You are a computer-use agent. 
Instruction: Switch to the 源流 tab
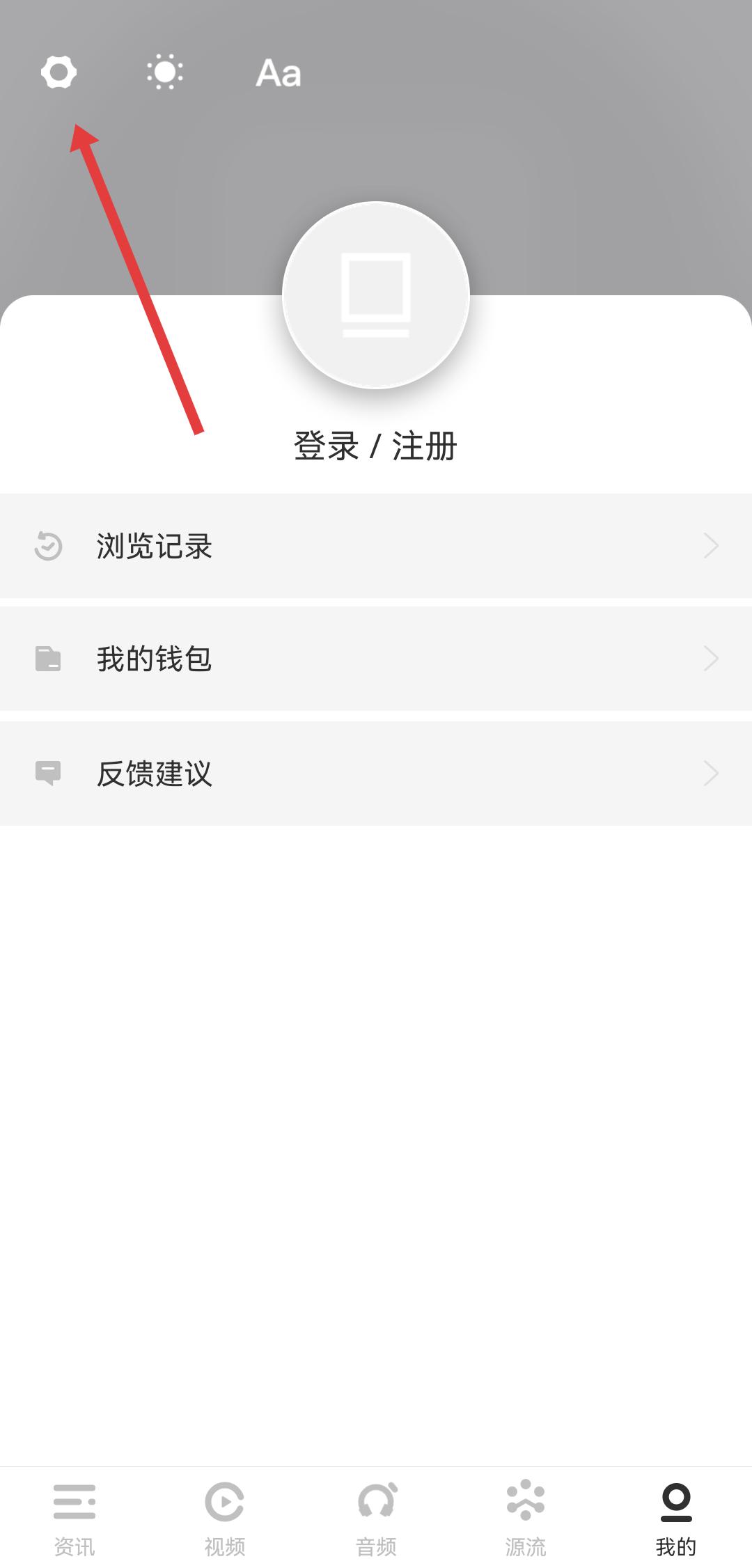pos(526,1518)
